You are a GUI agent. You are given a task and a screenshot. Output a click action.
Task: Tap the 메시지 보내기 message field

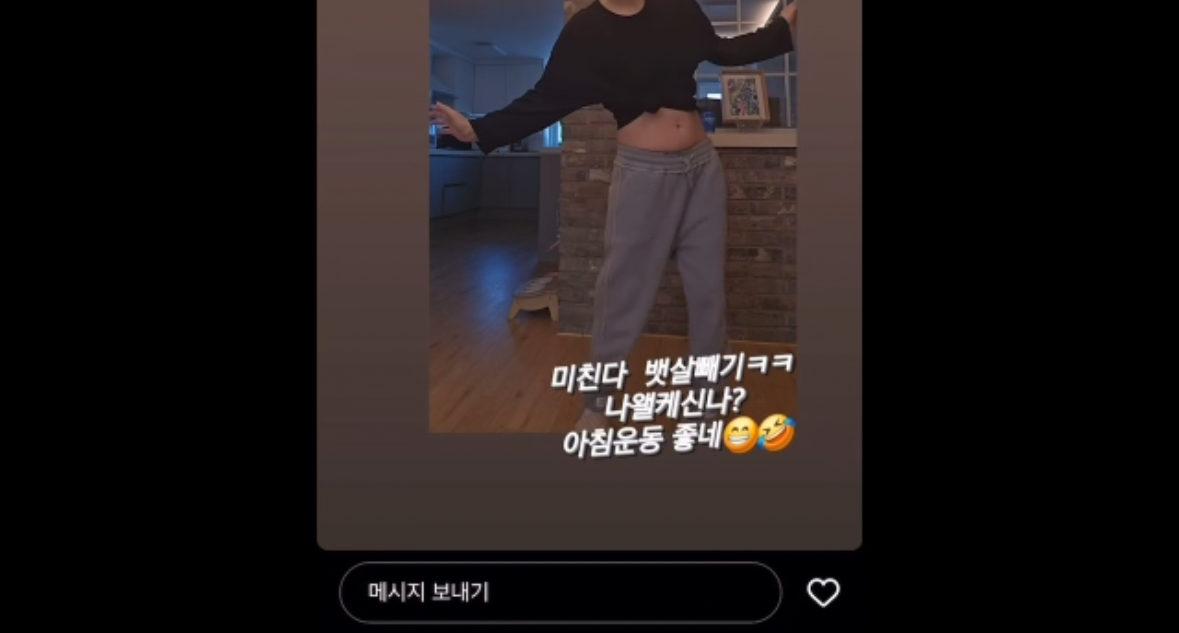560,592
